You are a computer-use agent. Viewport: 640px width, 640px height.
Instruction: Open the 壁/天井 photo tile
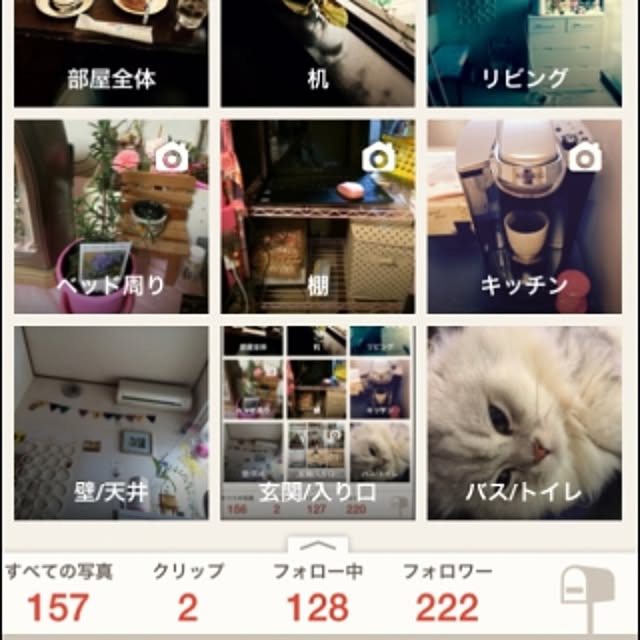[111, 422]
